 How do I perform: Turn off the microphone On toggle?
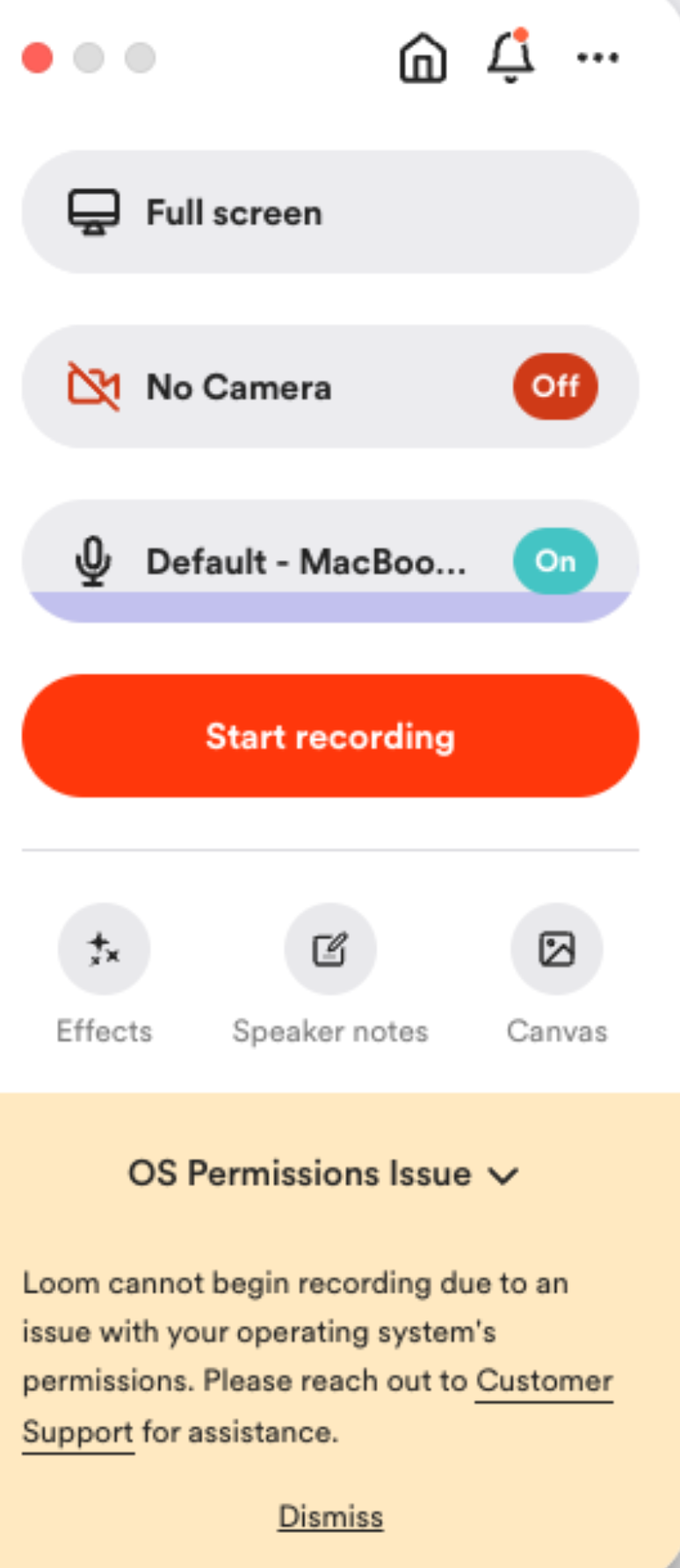tap(555, 561)
